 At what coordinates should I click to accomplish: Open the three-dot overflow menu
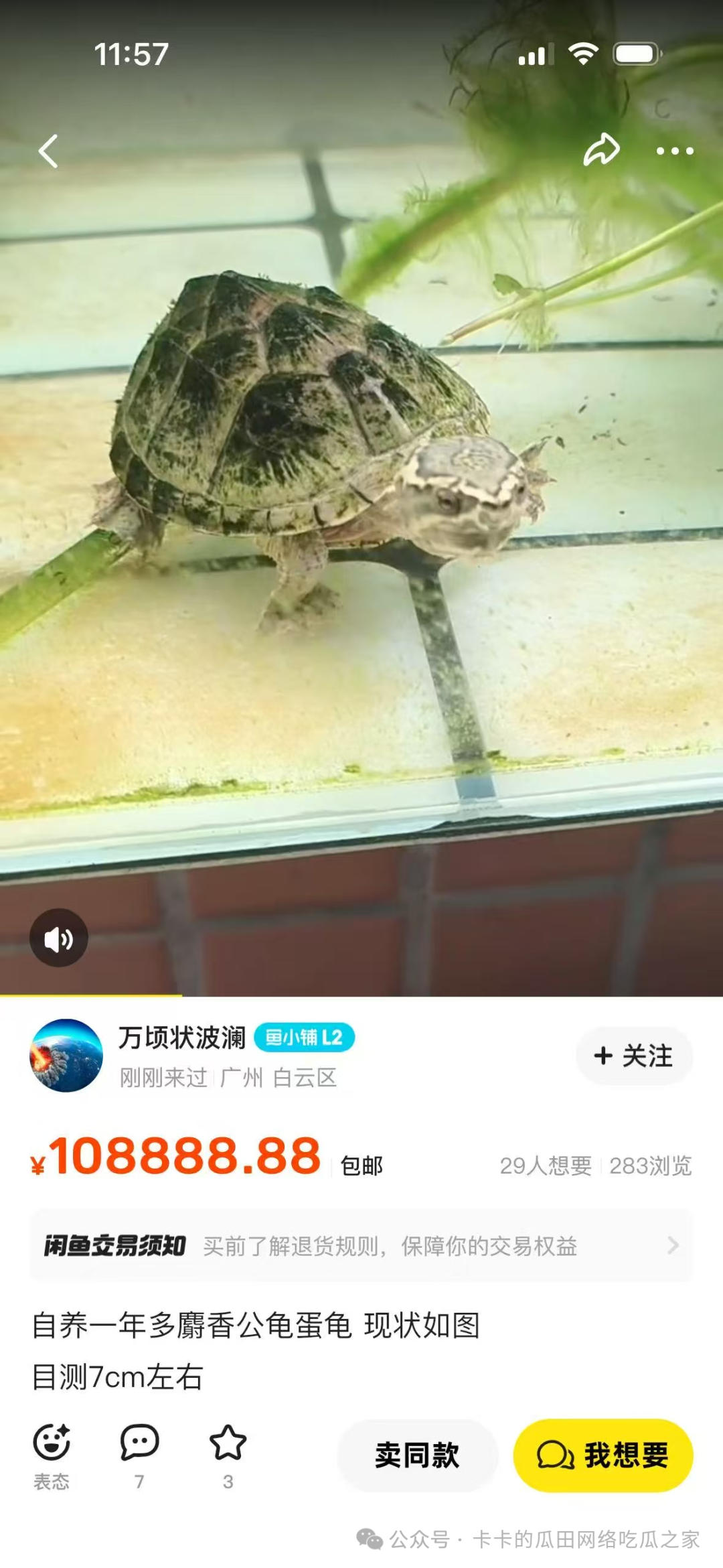[674, 151]
